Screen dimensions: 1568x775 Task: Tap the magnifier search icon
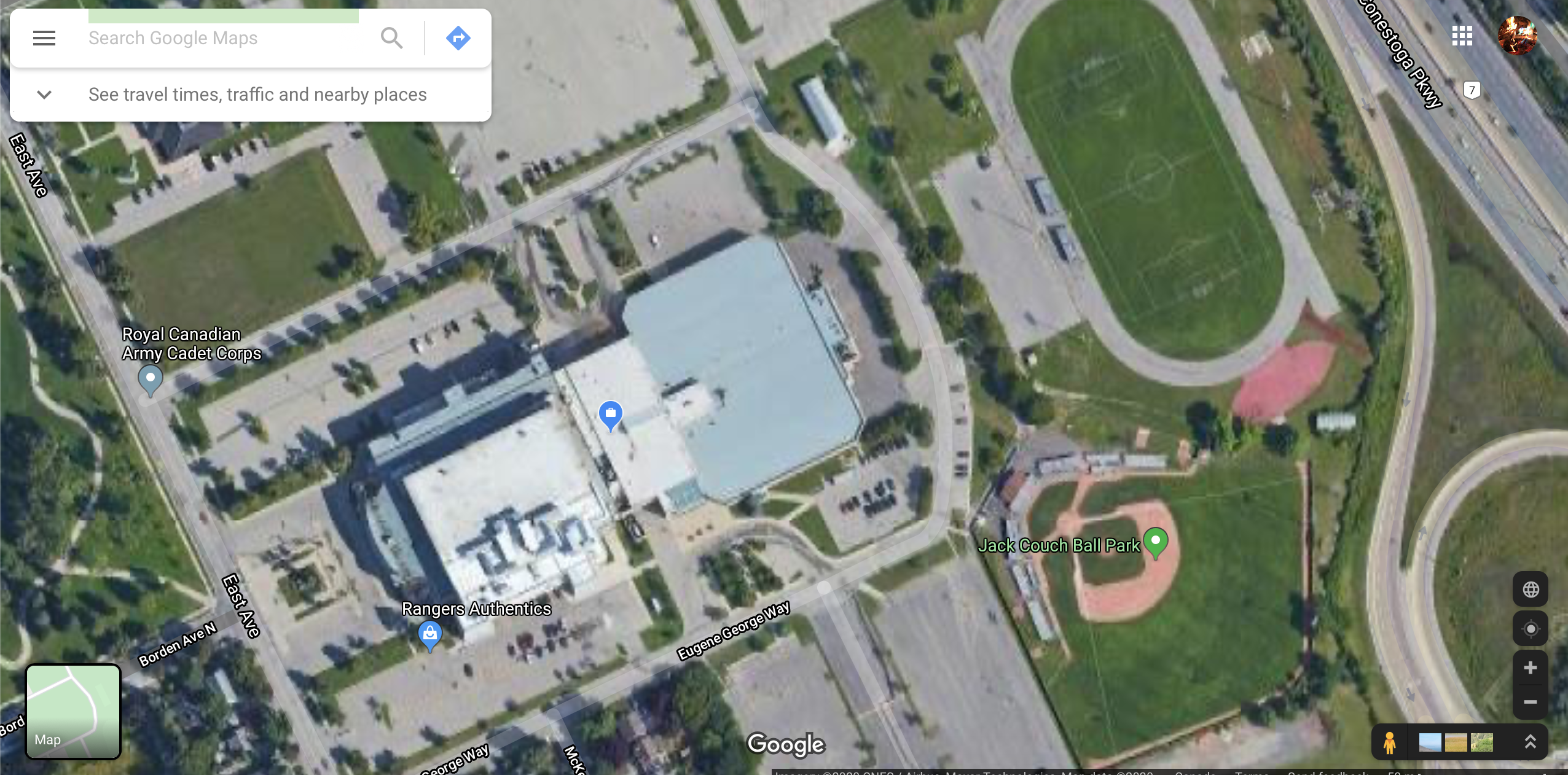(x=391, y=38)
